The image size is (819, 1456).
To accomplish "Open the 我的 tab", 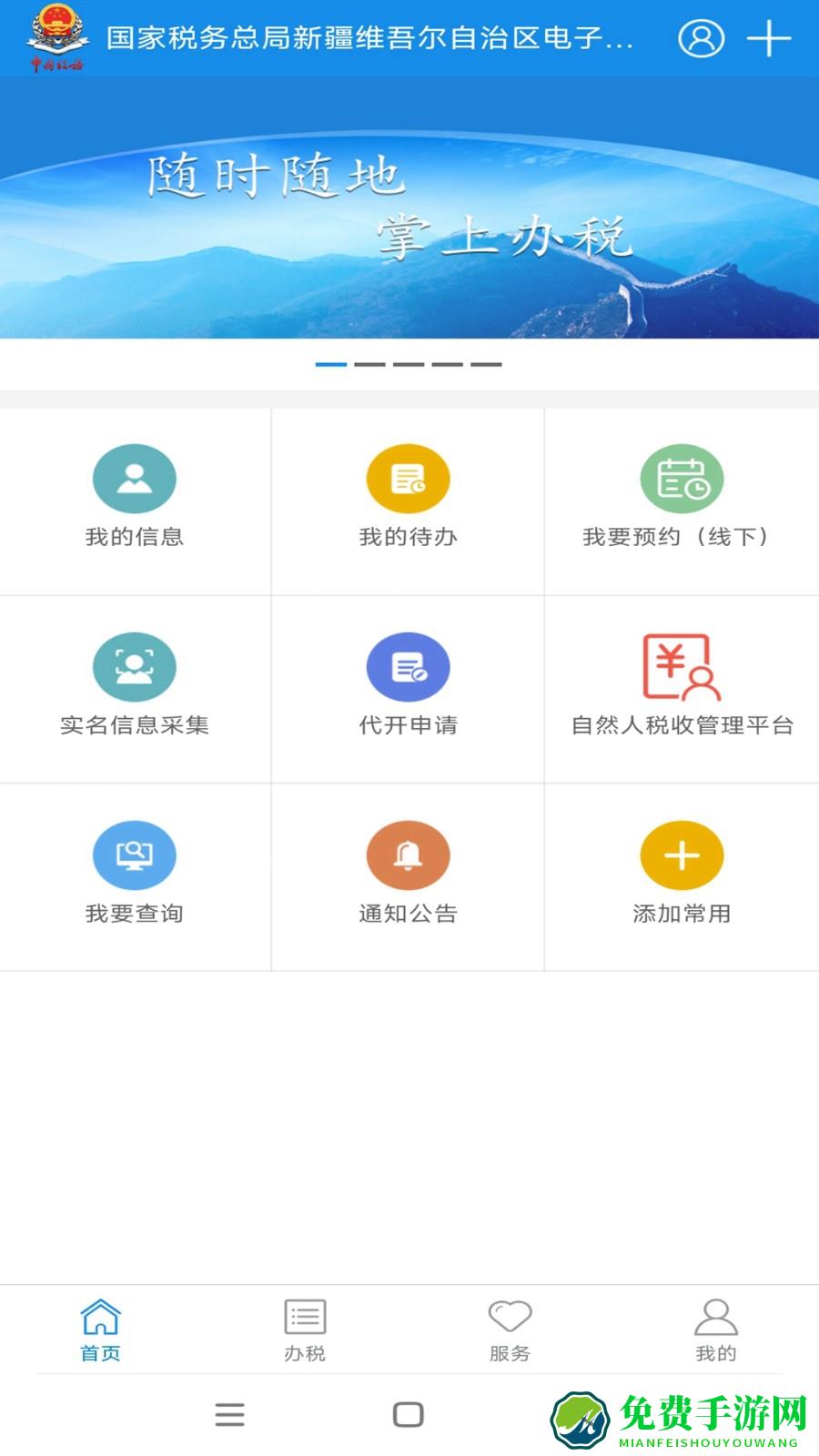I will 716,1330.
